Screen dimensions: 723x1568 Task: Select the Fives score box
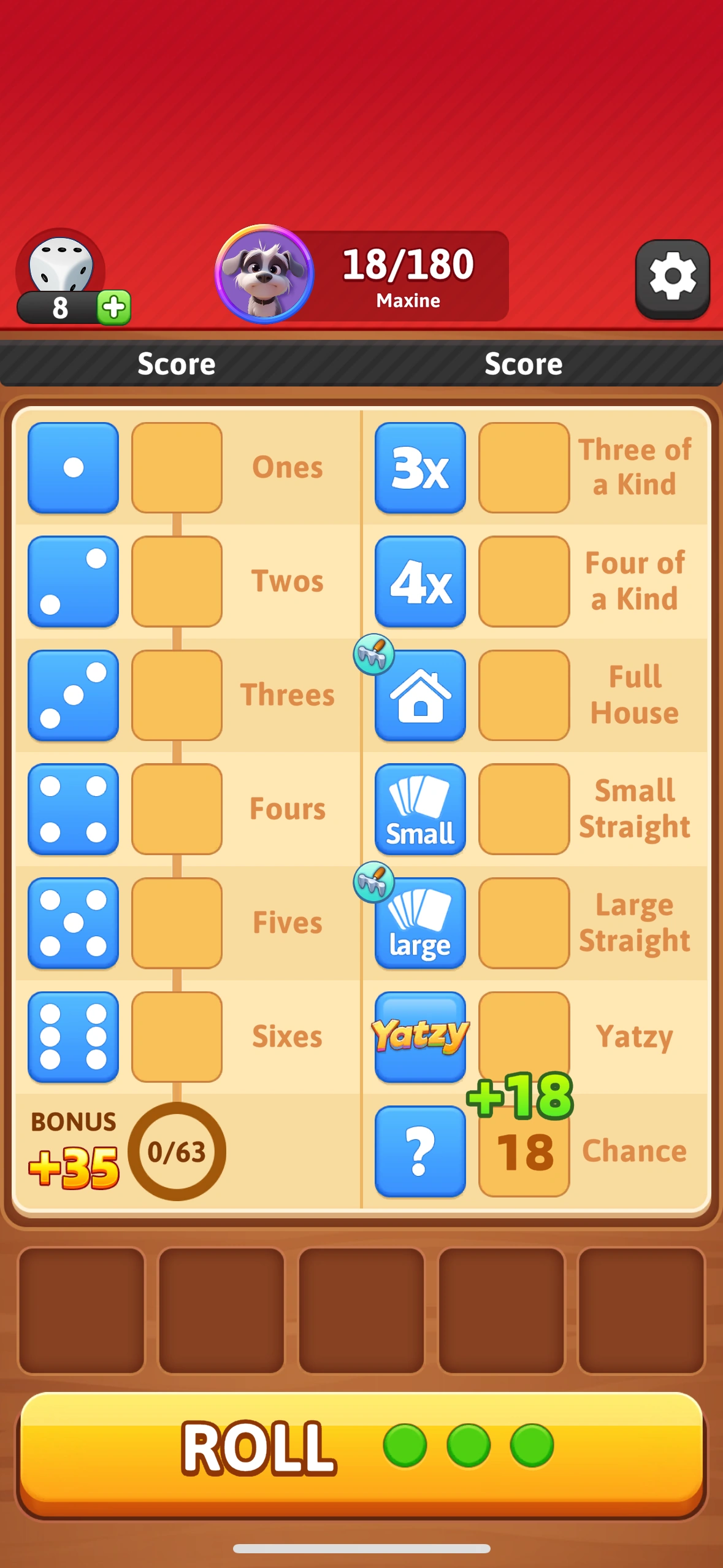tap(177, 923)
